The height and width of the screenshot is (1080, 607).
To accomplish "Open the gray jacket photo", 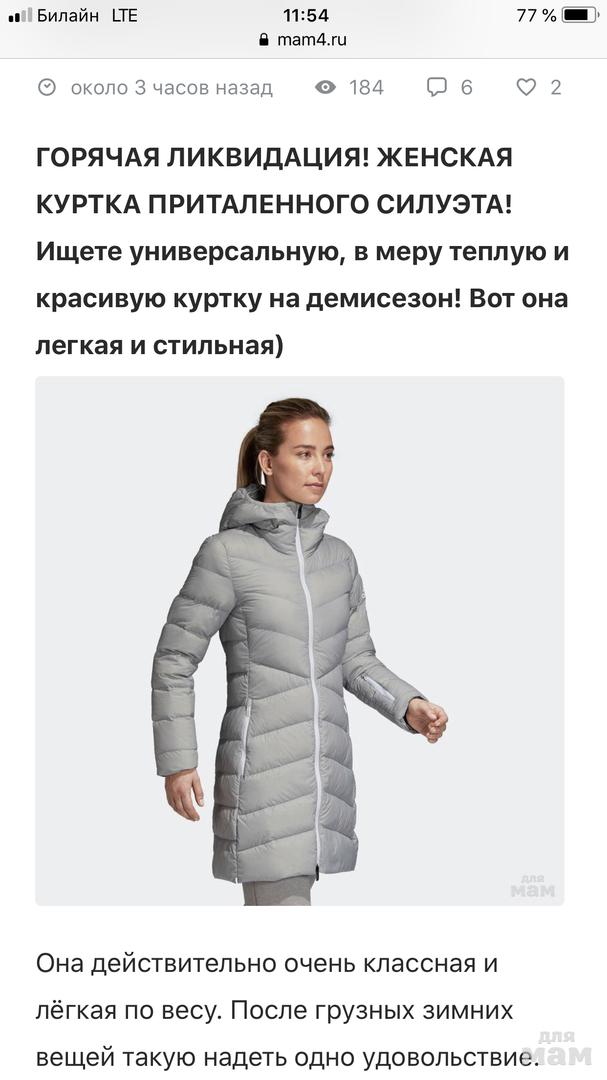I will [x=300, y=640].
